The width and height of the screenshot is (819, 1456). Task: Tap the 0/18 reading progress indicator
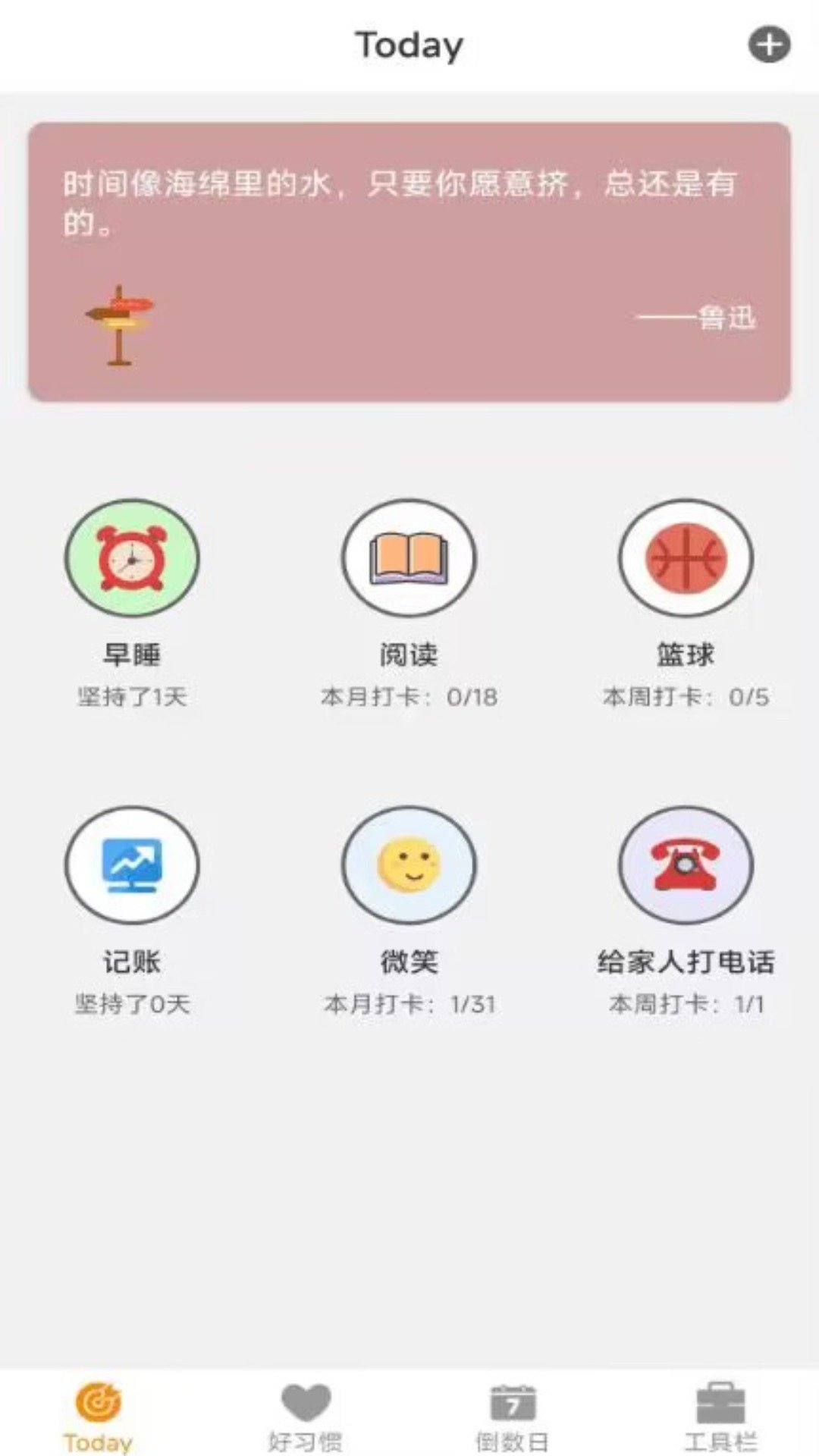tap(409, 696)
